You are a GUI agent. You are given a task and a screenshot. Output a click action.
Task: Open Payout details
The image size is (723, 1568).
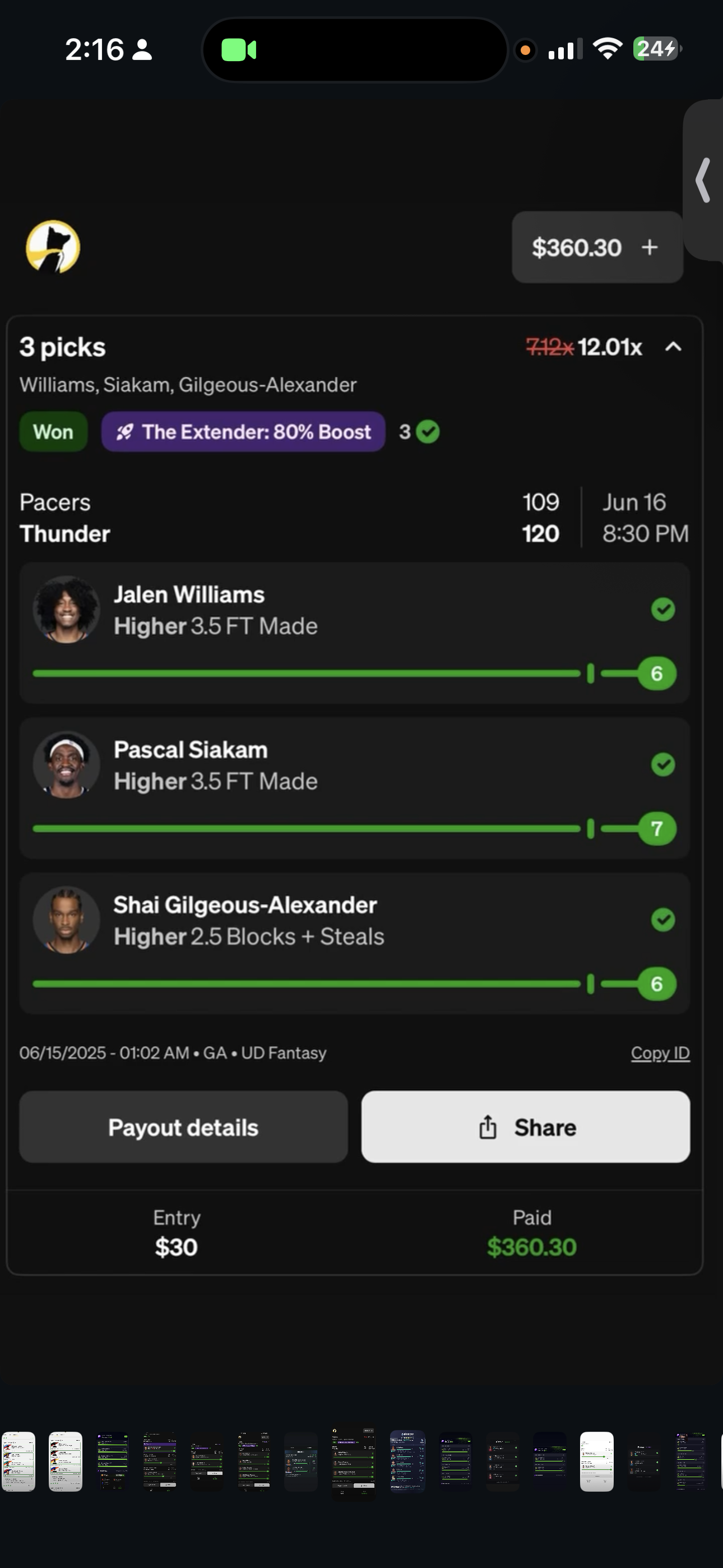183,1127
